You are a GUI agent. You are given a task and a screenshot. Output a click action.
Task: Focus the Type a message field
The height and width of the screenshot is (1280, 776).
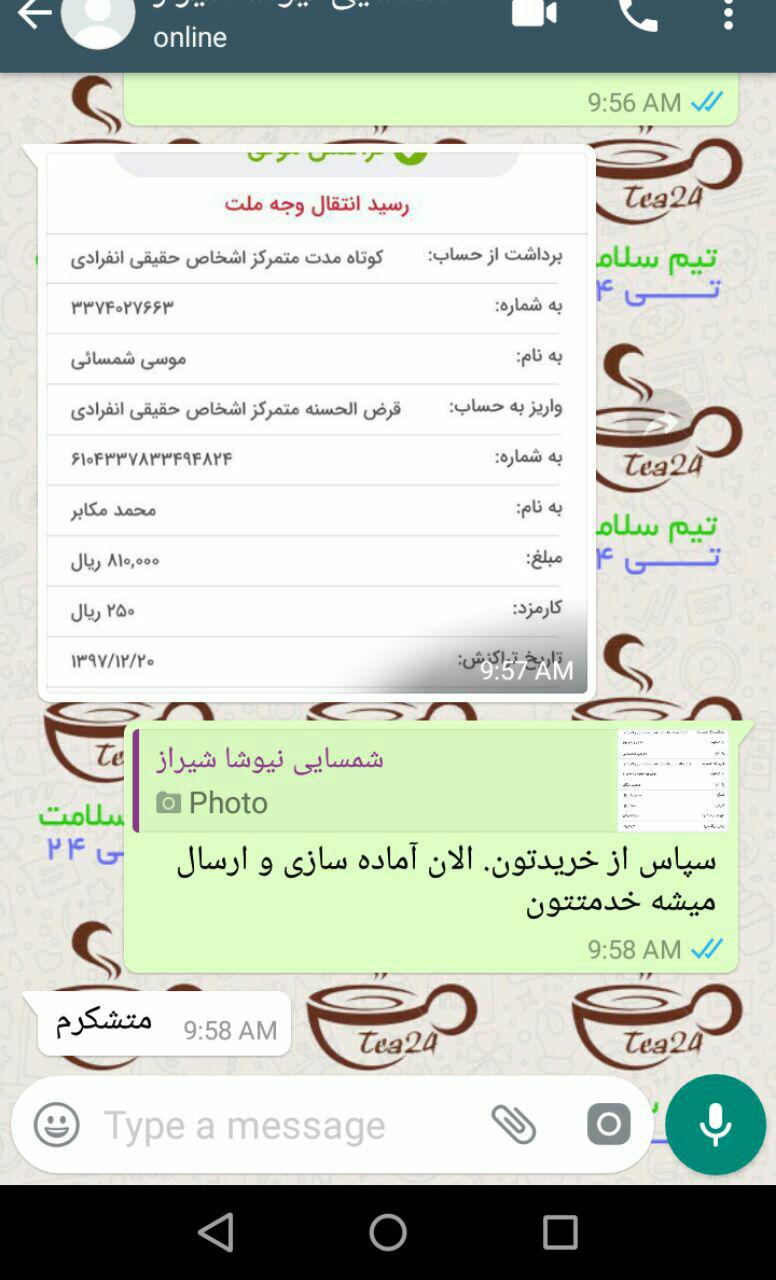pos(280,1125)
